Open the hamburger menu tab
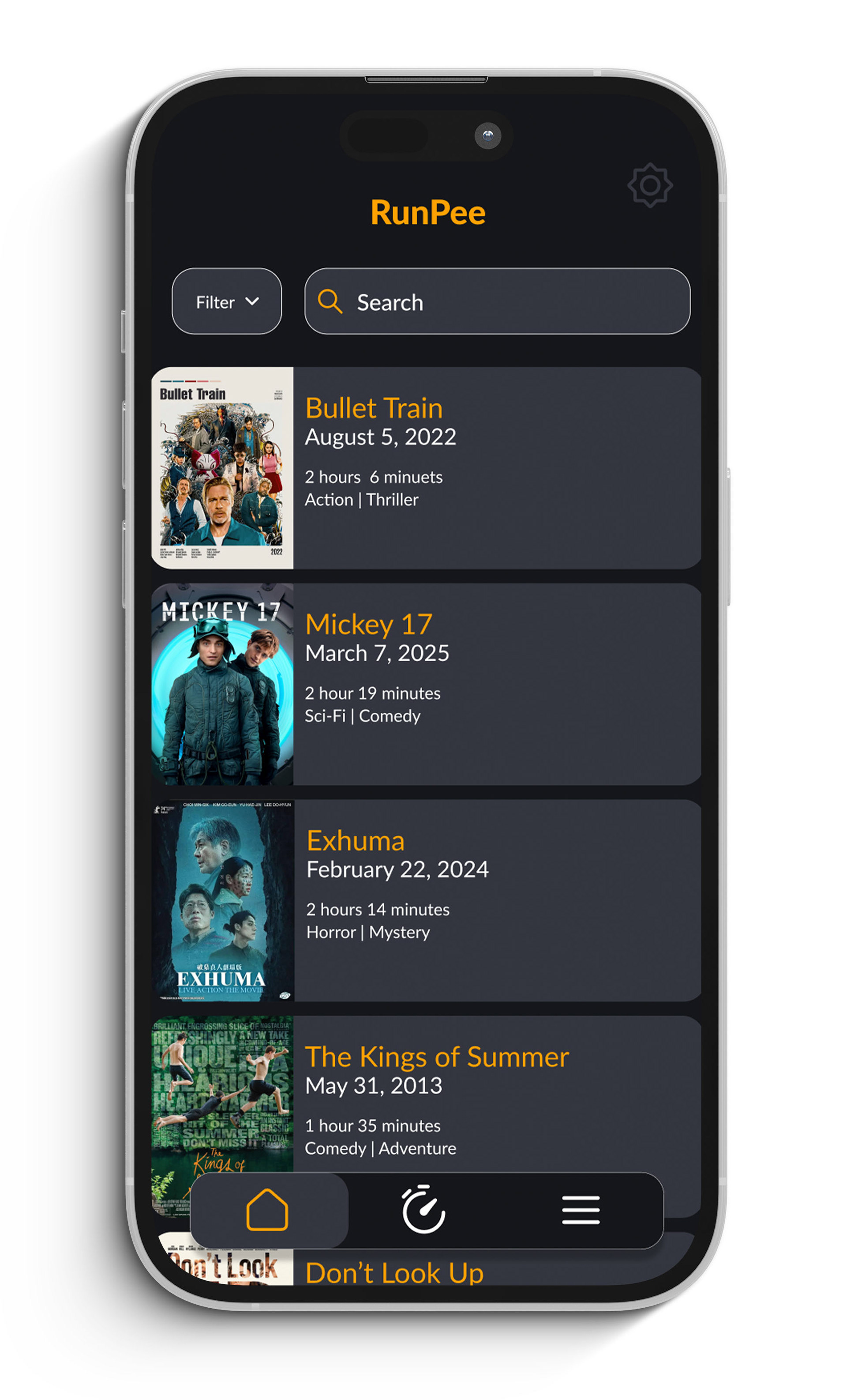Viewport: 847px width, 1400px height. pos(581,1210)
